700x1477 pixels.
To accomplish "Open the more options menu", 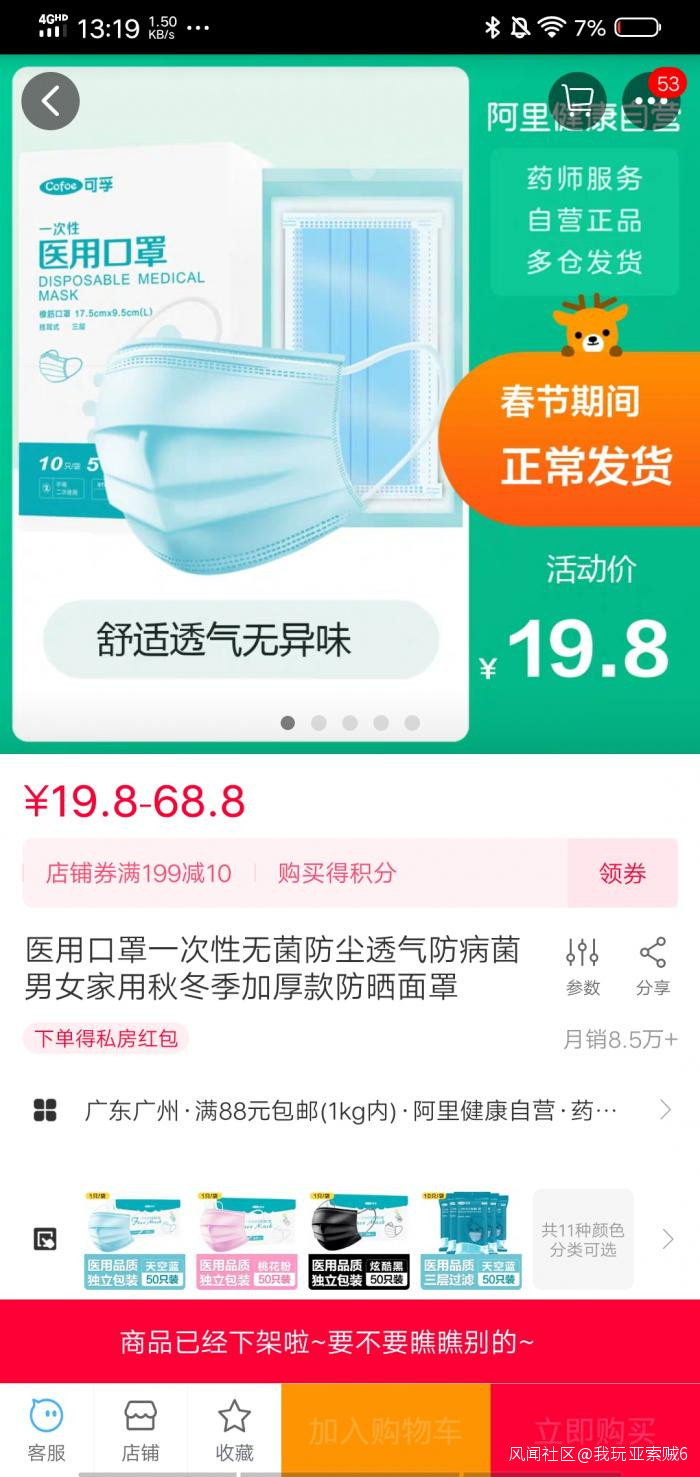I will click(651, 101).
